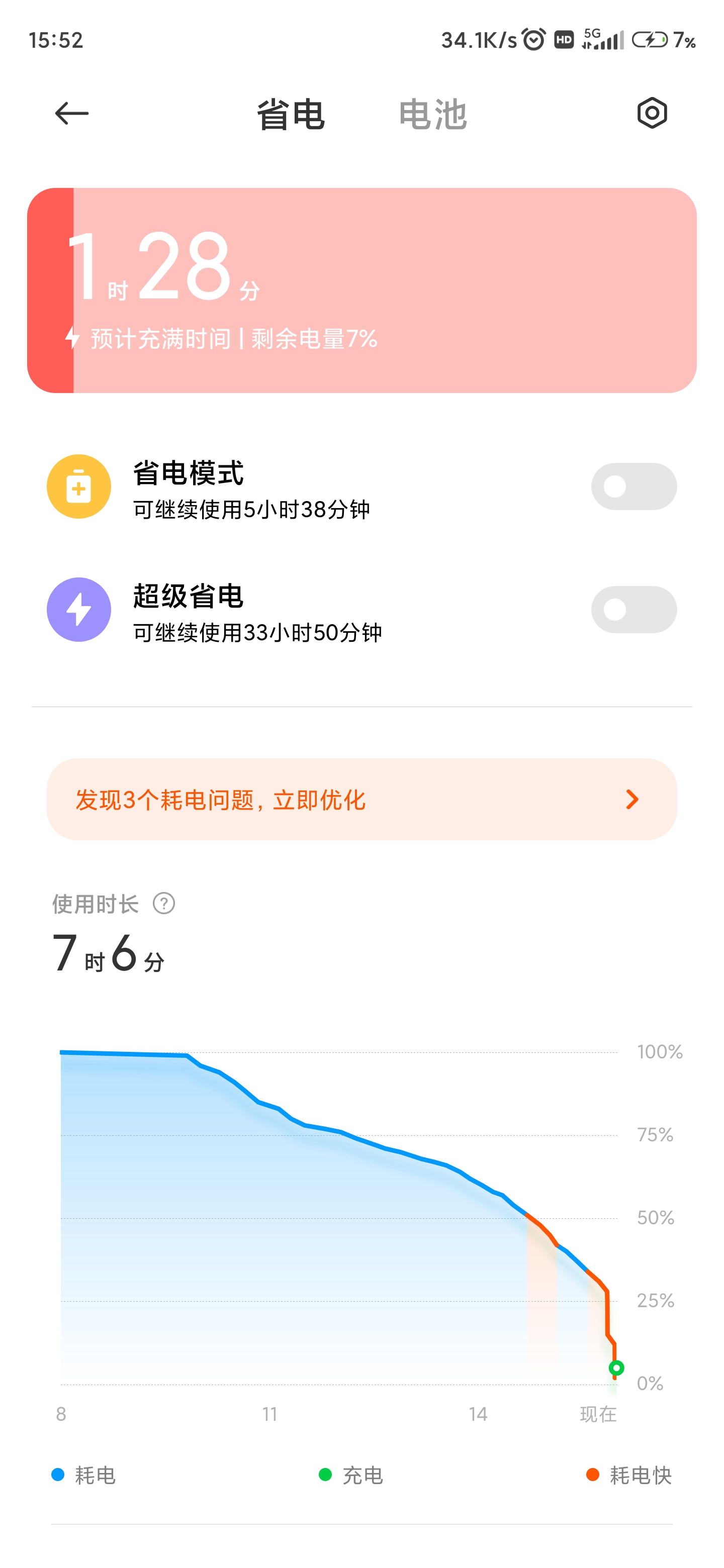Image resolution: width=724 pixels, height=1568 pixels.
Task: Open the charging time estimate card
Action: point(361,290)
